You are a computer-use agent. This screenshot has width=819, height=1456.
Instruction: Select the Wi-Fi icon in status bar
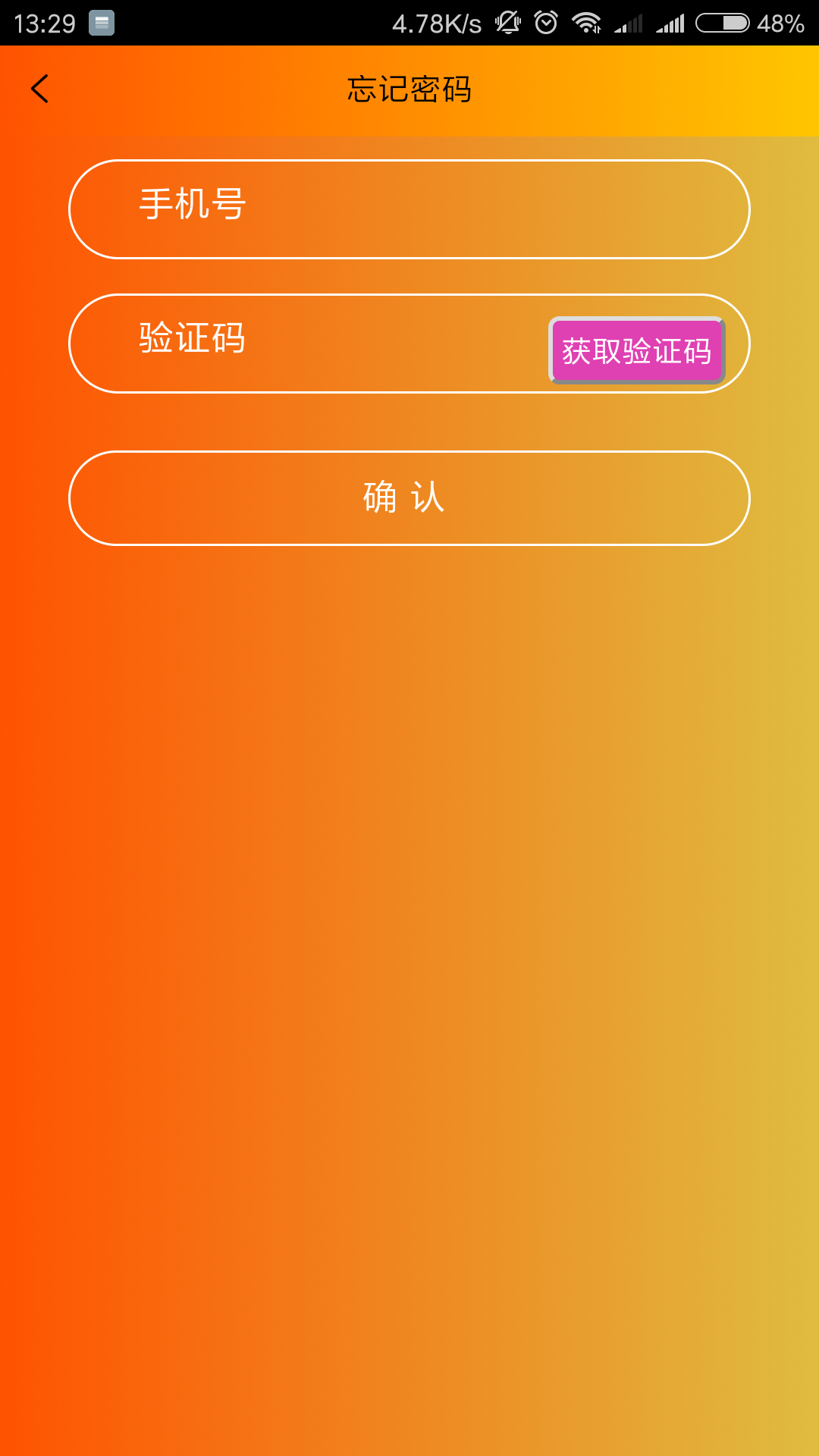coord(585,23)
